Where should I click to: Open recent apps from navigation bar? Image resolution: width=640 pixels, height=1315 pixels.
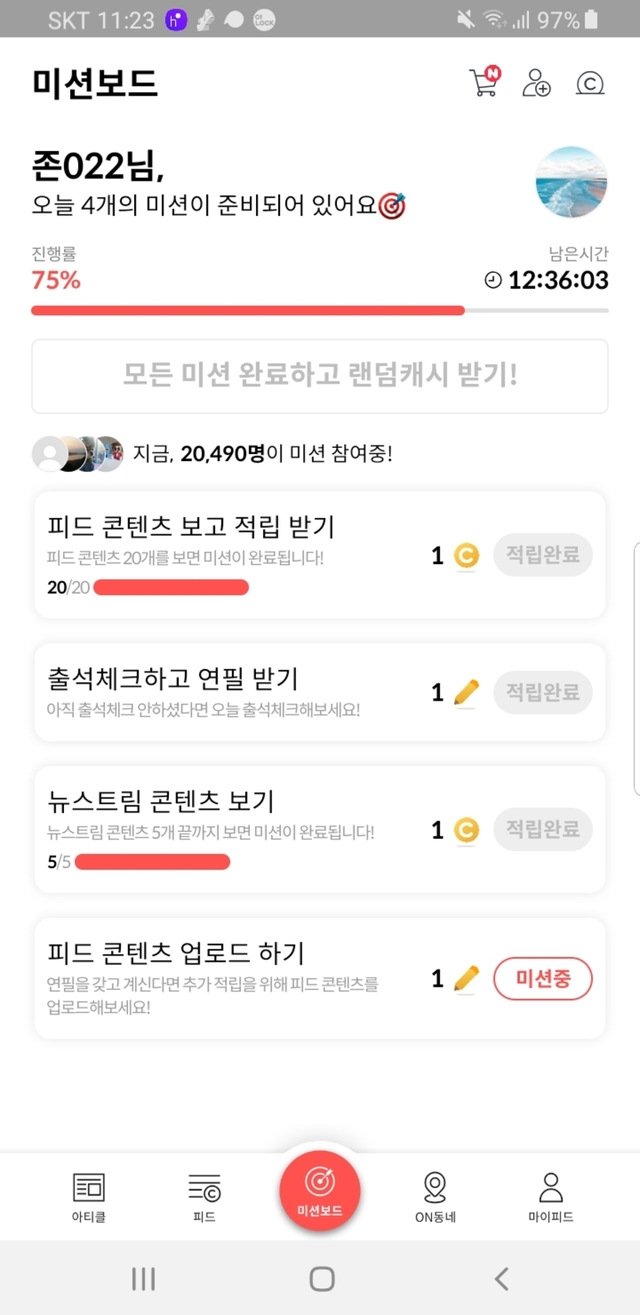coord(143,1278)
